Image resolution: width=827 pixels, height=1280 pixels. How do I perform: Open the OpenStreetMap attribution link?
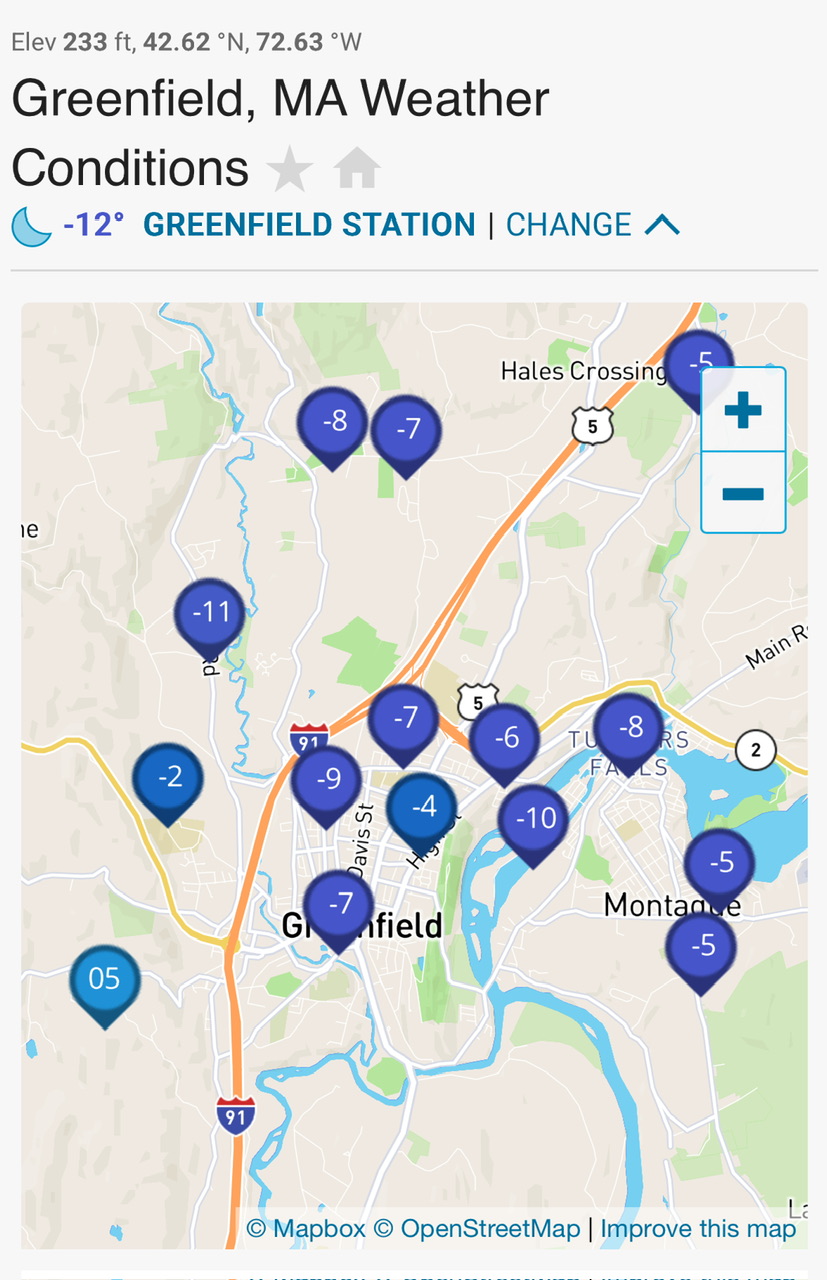(477, 1229)
